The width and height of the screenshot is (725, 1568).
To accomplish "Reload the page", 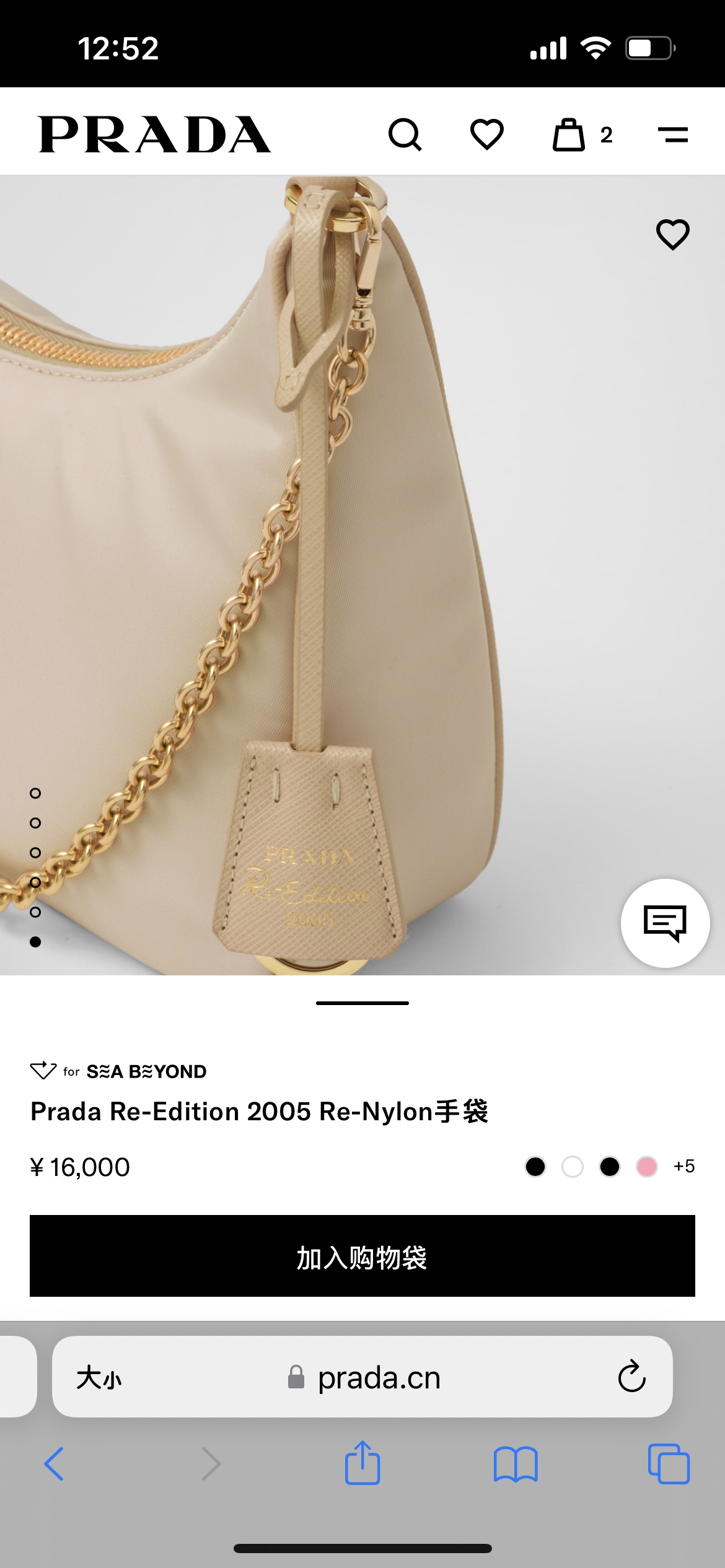I will pyautogui.click(x=631, y=1377).
